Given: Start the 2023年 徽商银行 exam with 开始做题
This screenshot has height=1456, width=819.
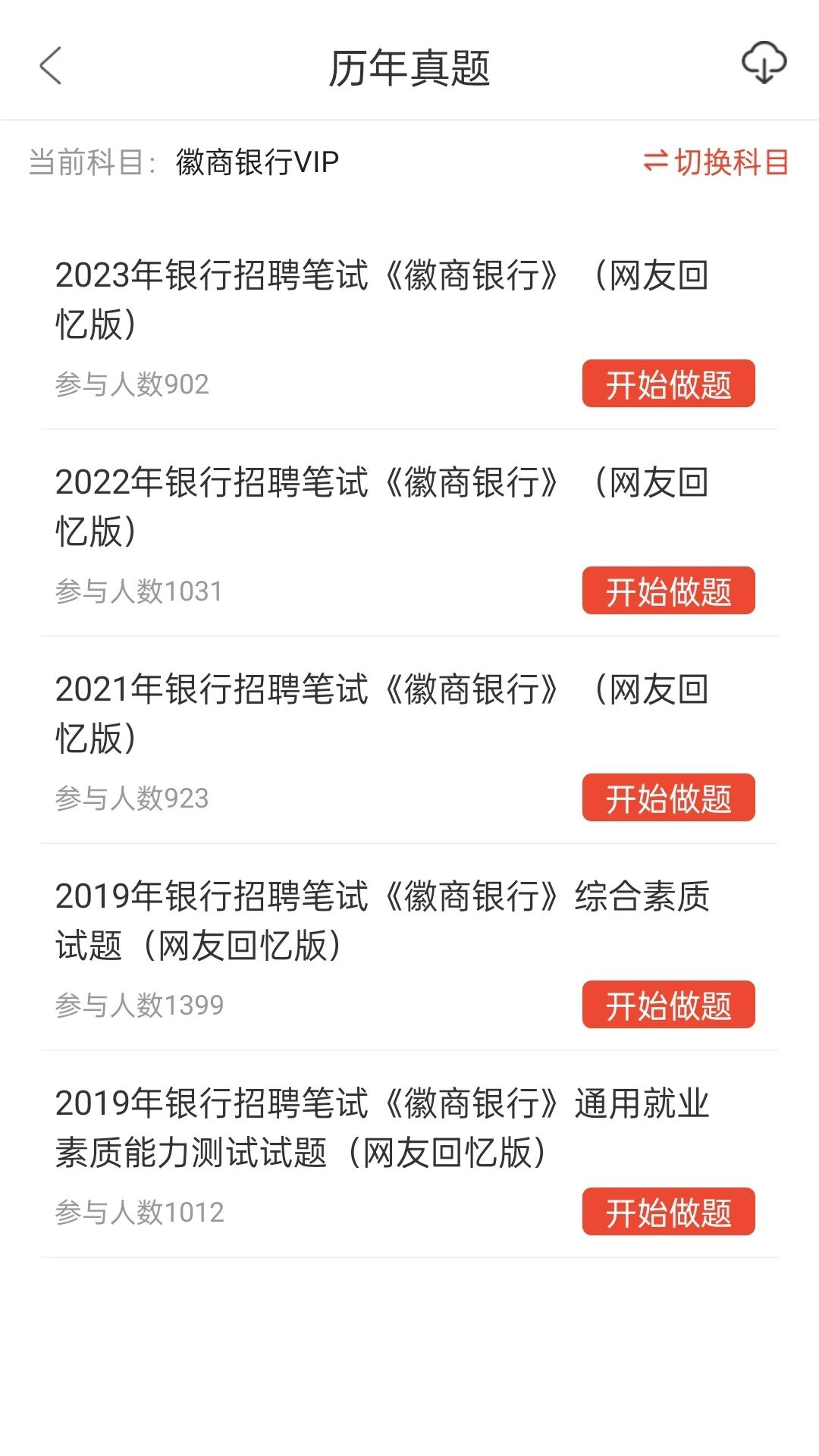Looking at the screenshot, I should coord(668,384).
